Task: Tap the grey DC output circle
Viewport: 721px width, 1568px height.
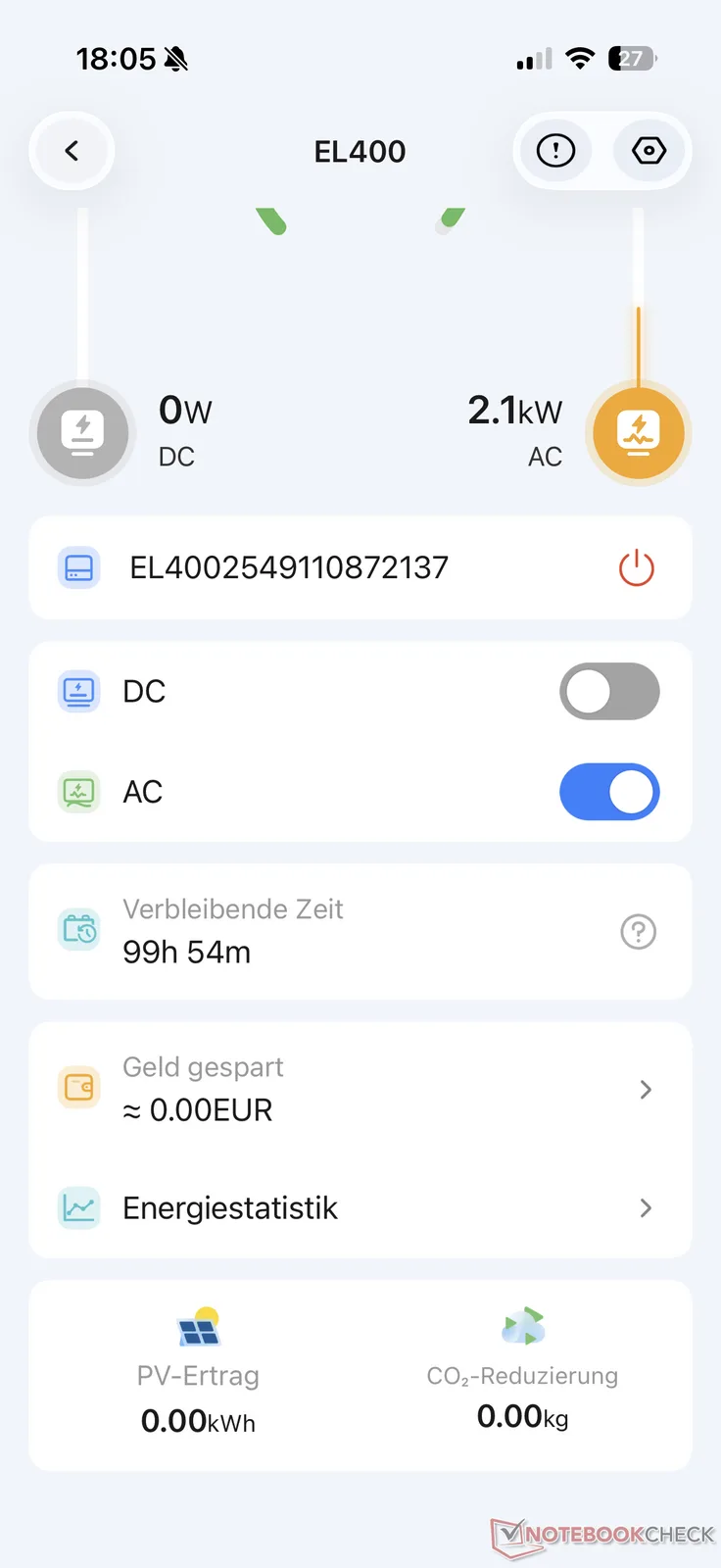Action: point(83,432)
